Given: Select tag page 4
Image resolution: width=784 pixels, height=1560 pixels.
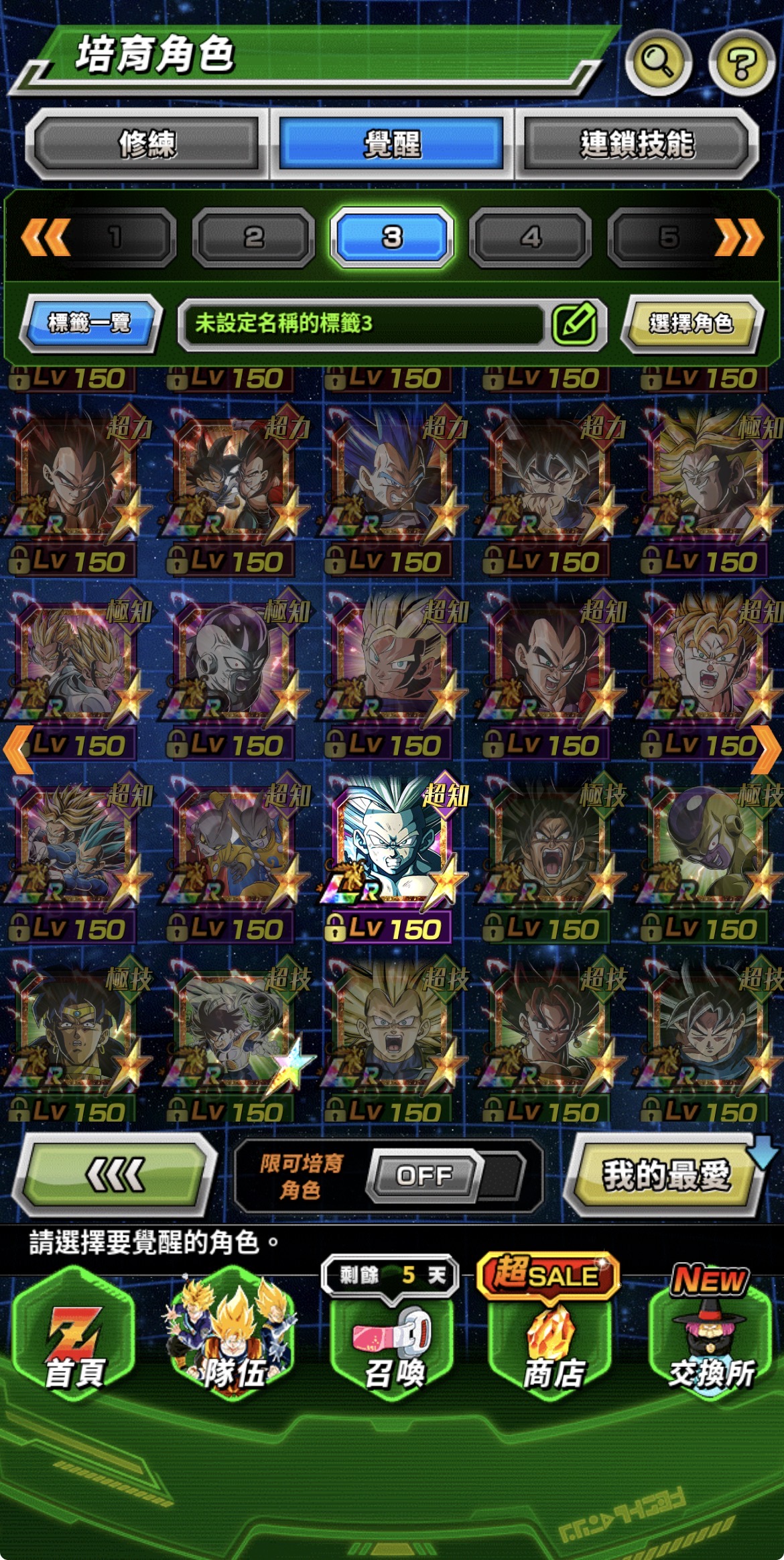Looking at the screenshot, I should click(x=531, y=237).
